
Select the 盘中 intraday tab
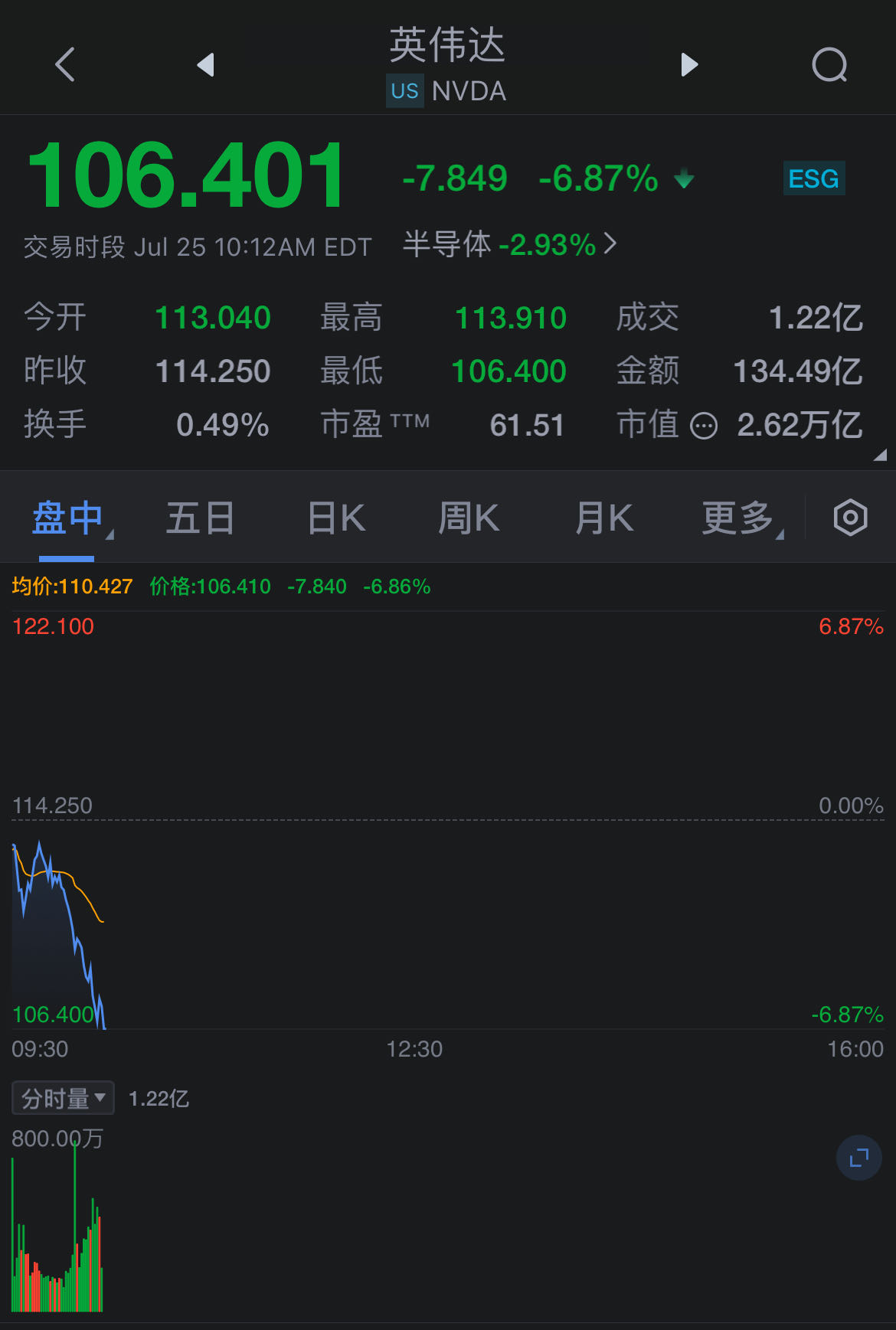coord(67,518)
